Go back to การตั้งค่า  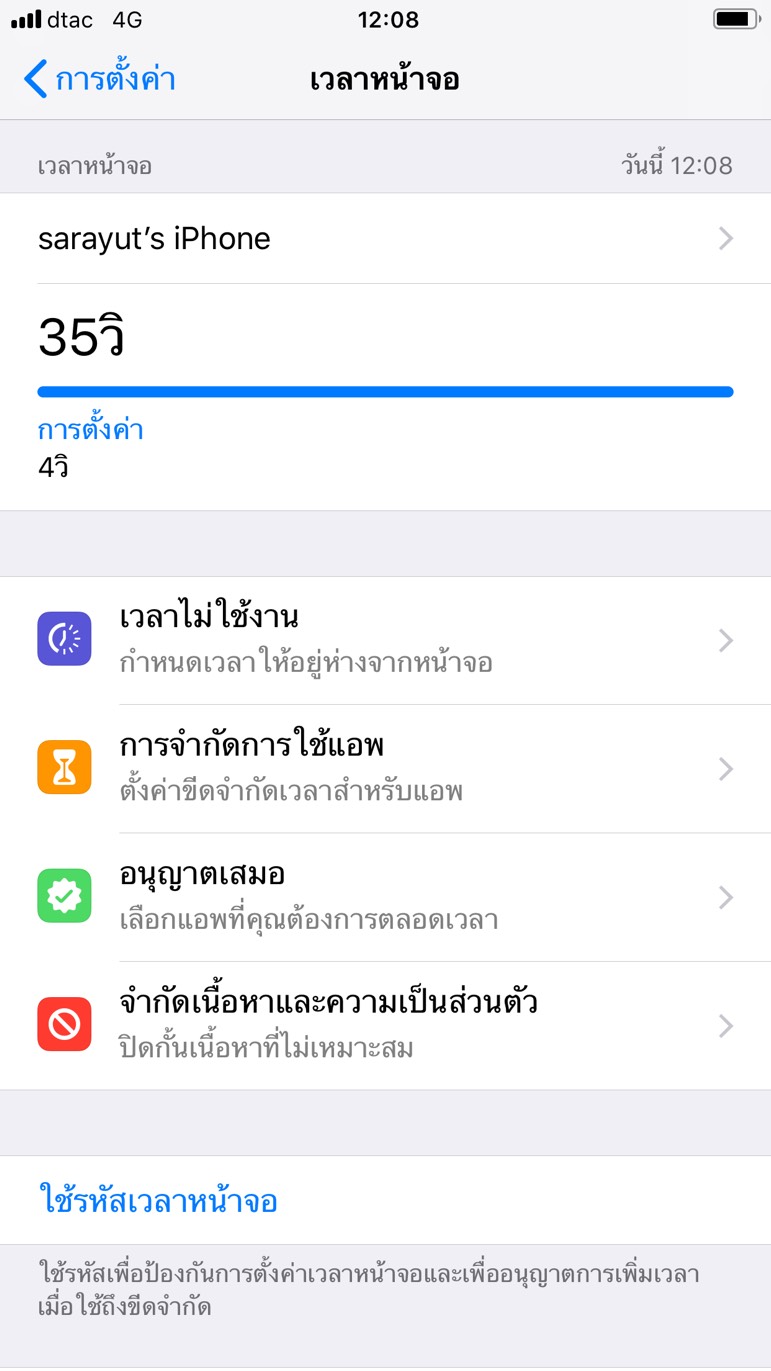click(x=100, y=79)
